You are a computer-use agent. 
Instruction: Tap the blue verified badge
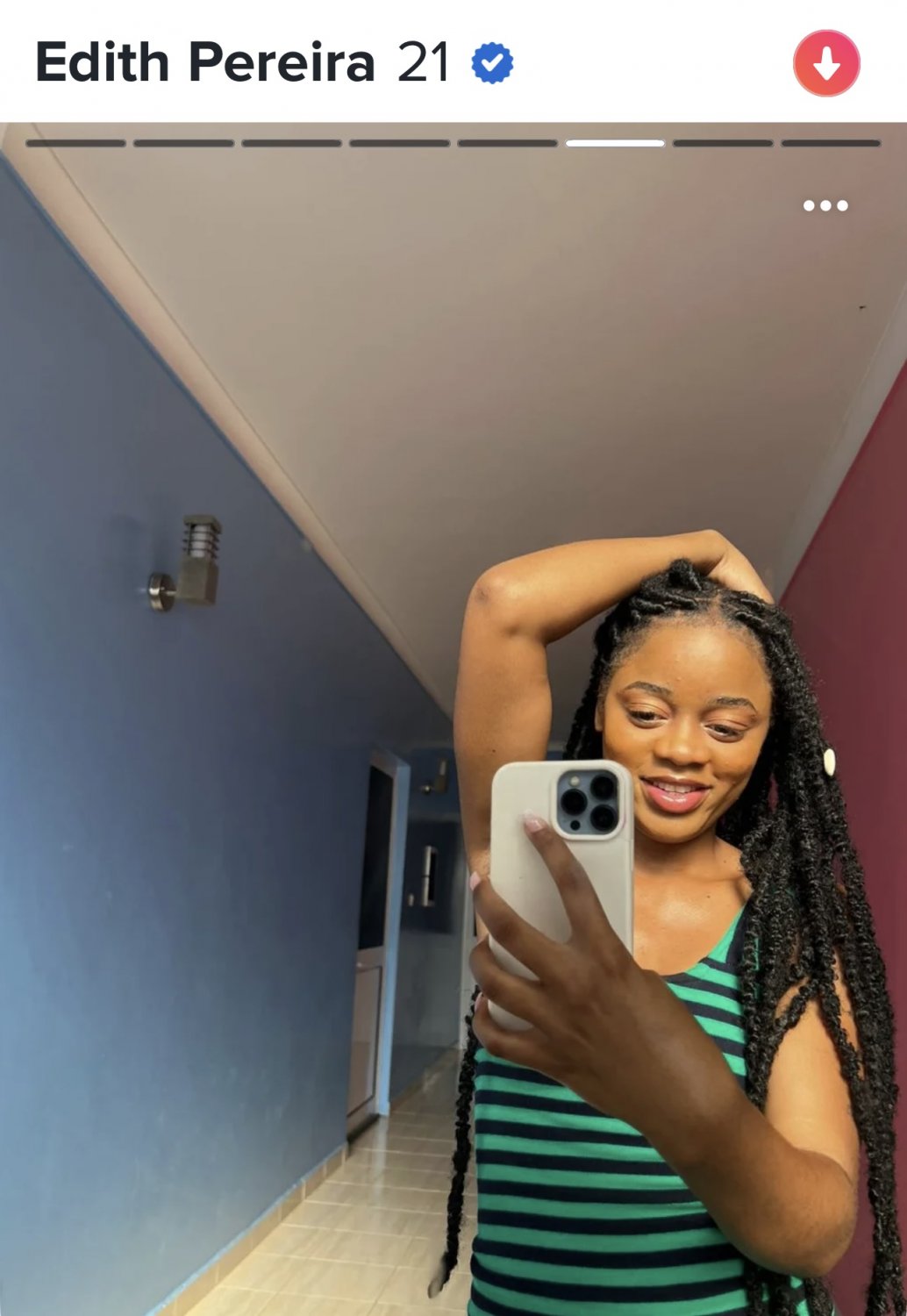click(492, 63)
